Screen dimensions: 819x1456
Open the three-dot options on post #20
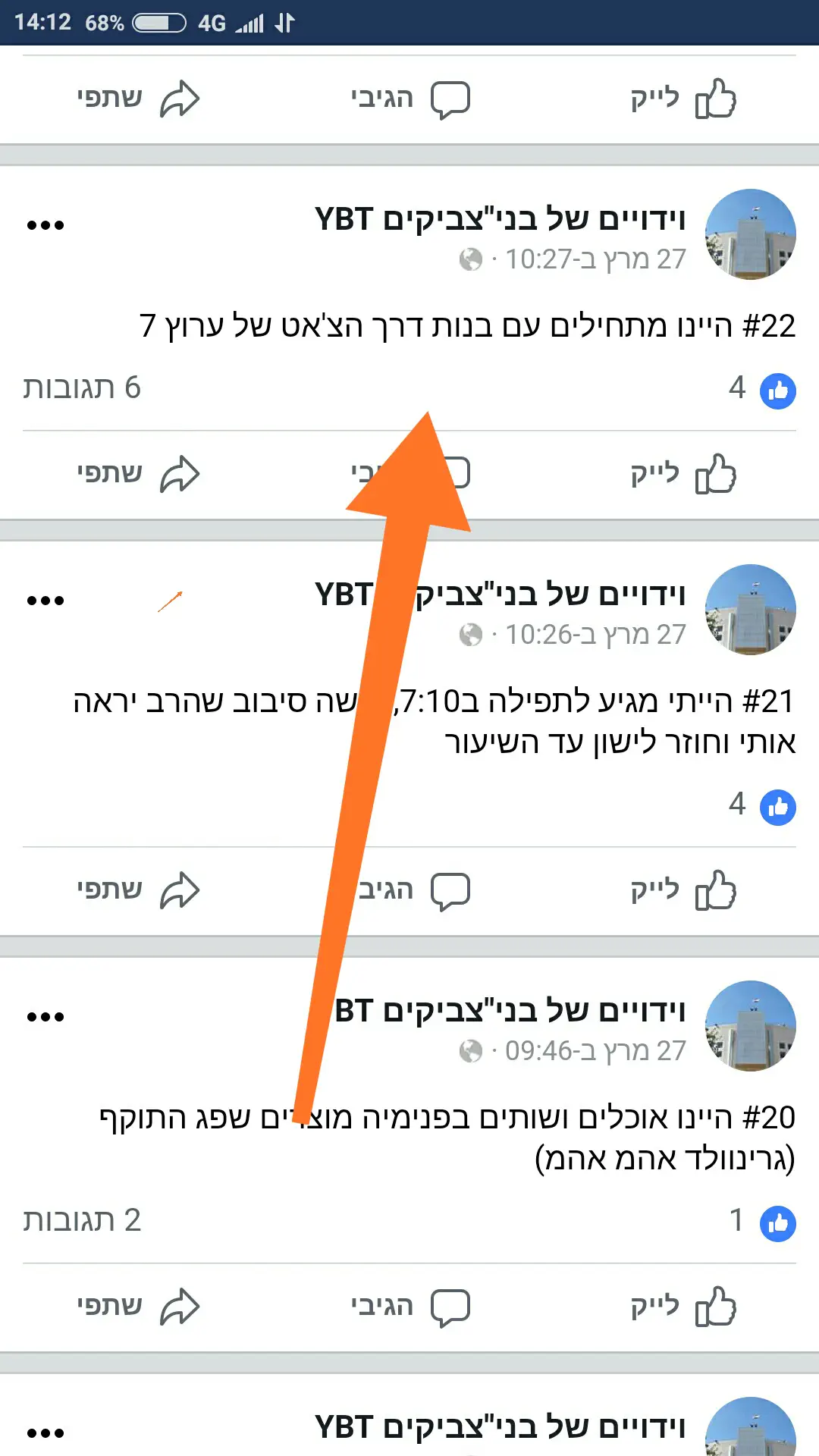45,1017
